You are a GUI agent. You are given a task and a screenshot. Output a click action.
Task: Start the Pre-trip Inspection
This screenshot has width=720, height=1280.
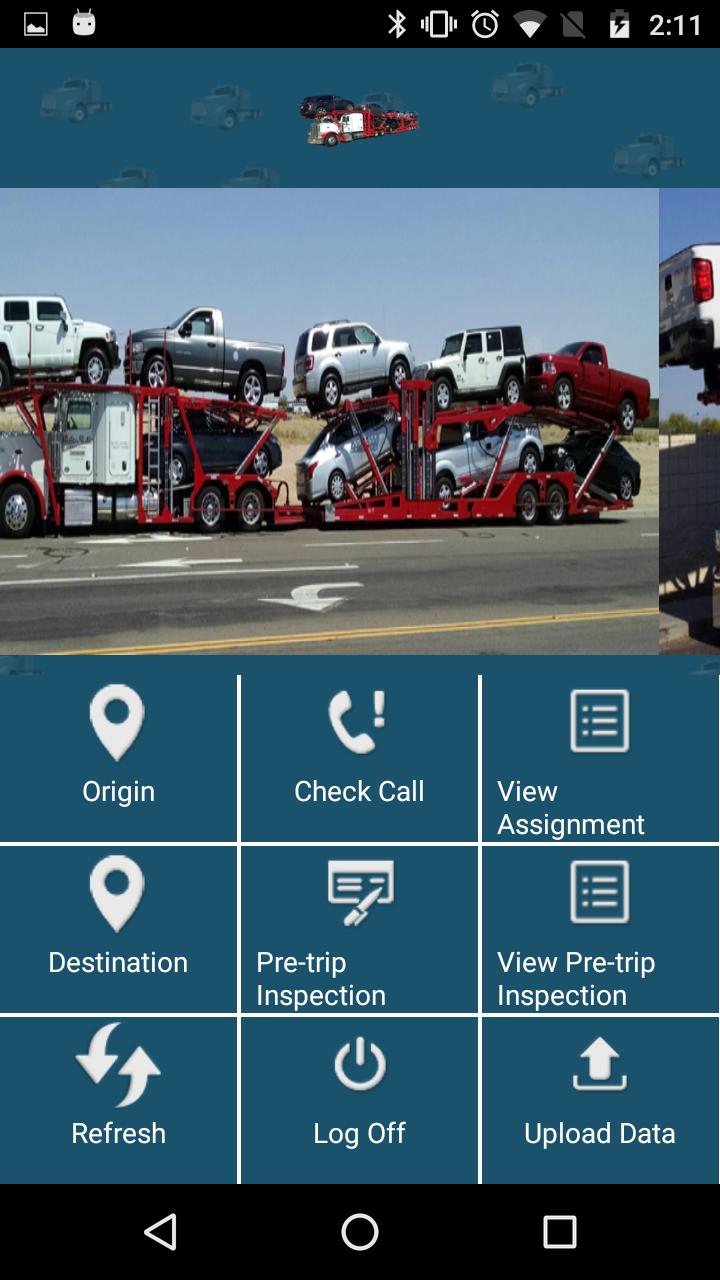click(359, 929)
